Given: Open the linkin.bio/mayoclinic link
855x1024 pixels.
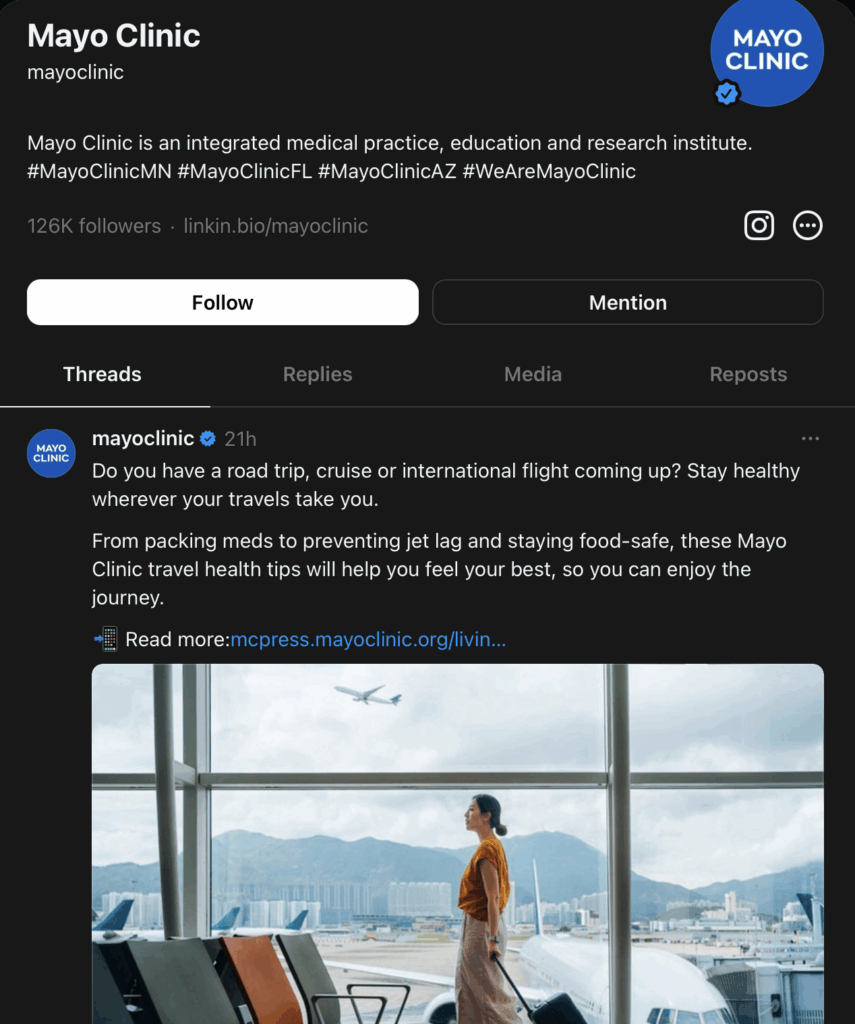Looking at the screenshot, I should [x=275, y=226].
